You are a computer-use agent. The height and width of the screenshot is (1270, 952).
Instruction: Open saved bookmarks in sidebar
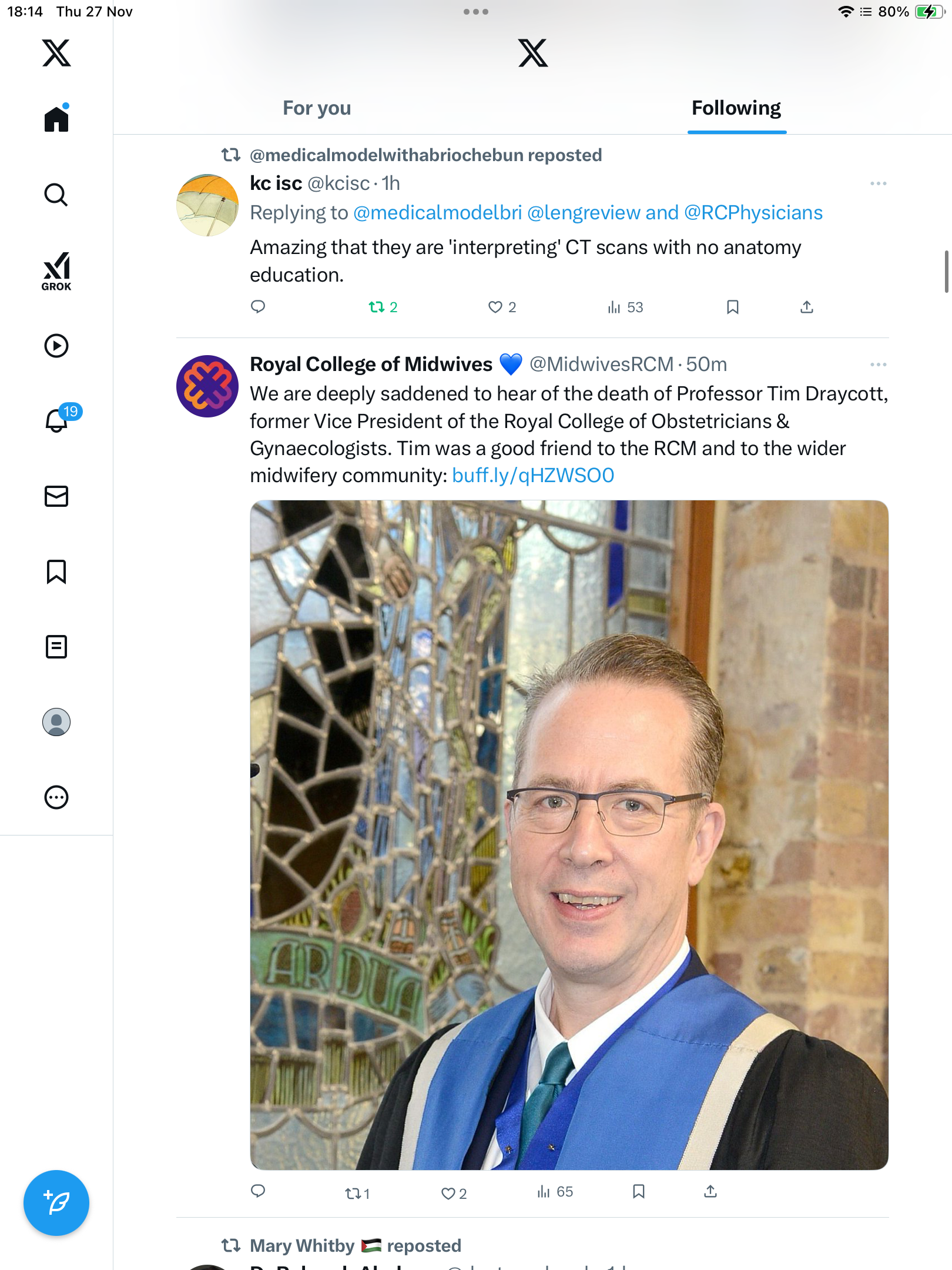(x=56, y=571)
